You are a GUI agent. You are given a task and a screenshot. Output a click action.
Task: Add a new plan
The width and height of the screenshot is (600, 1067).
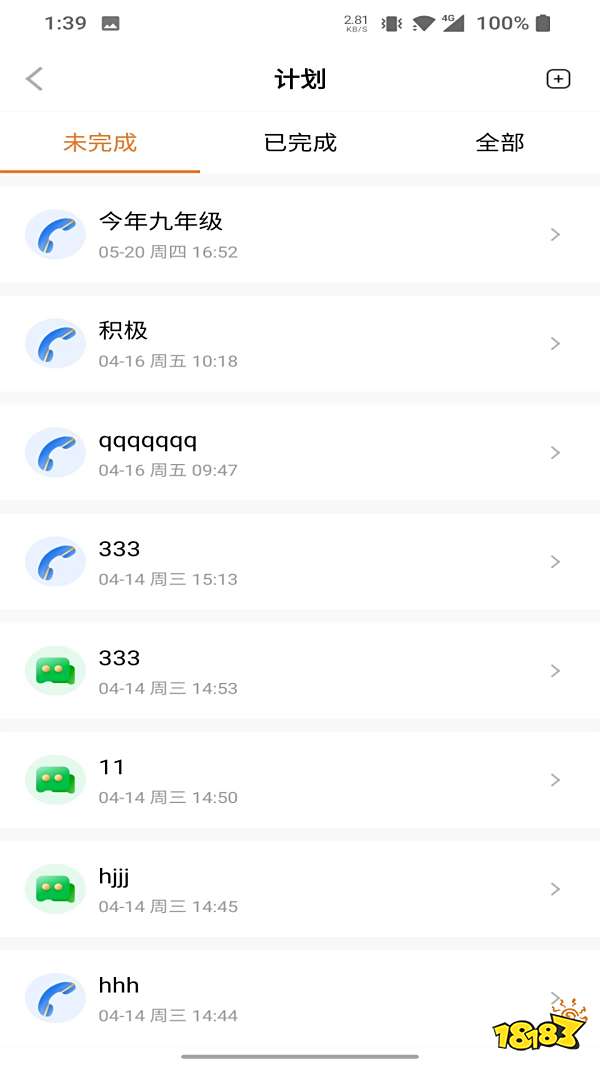558,79
